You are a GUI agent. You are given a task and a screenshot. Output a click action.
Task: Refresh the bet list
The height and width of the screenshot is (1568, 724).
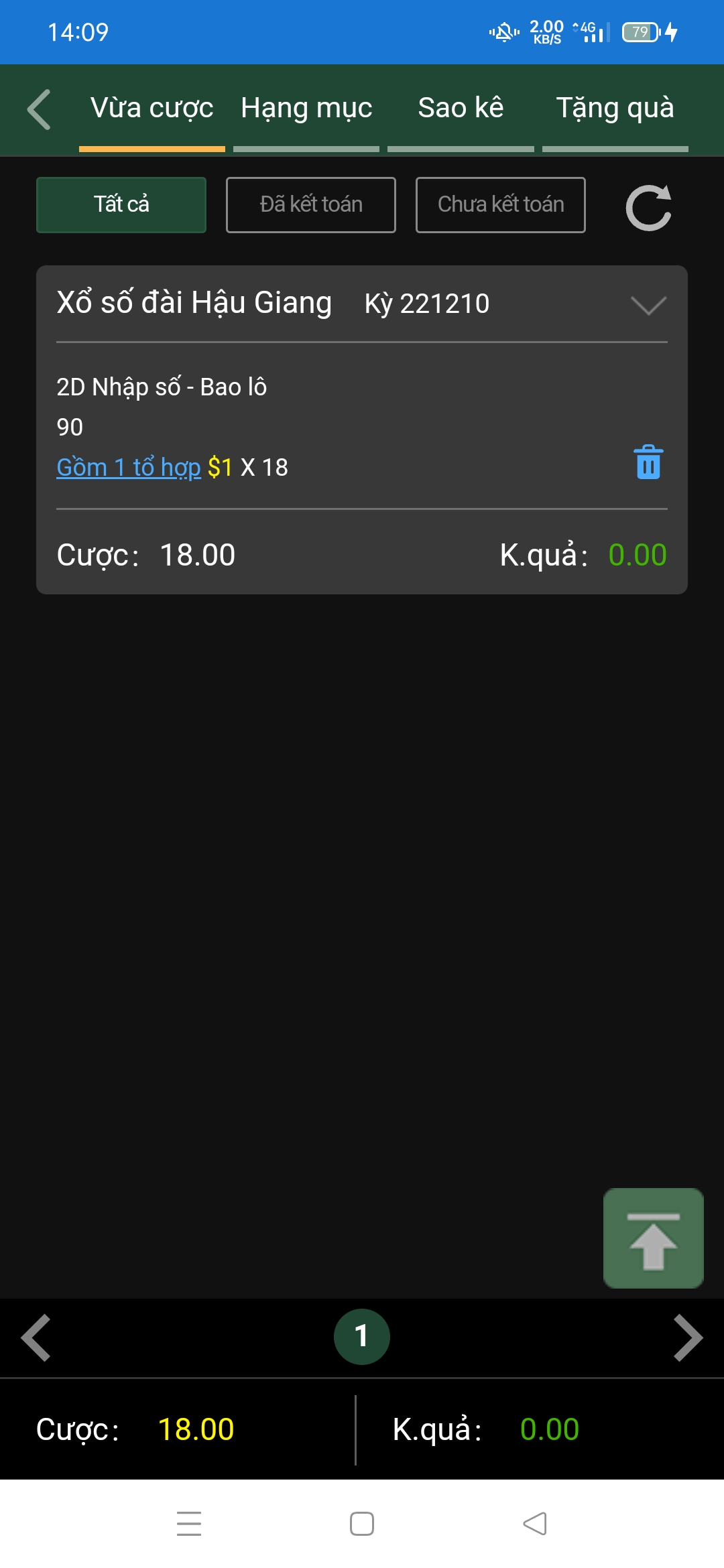pos(648,207)
